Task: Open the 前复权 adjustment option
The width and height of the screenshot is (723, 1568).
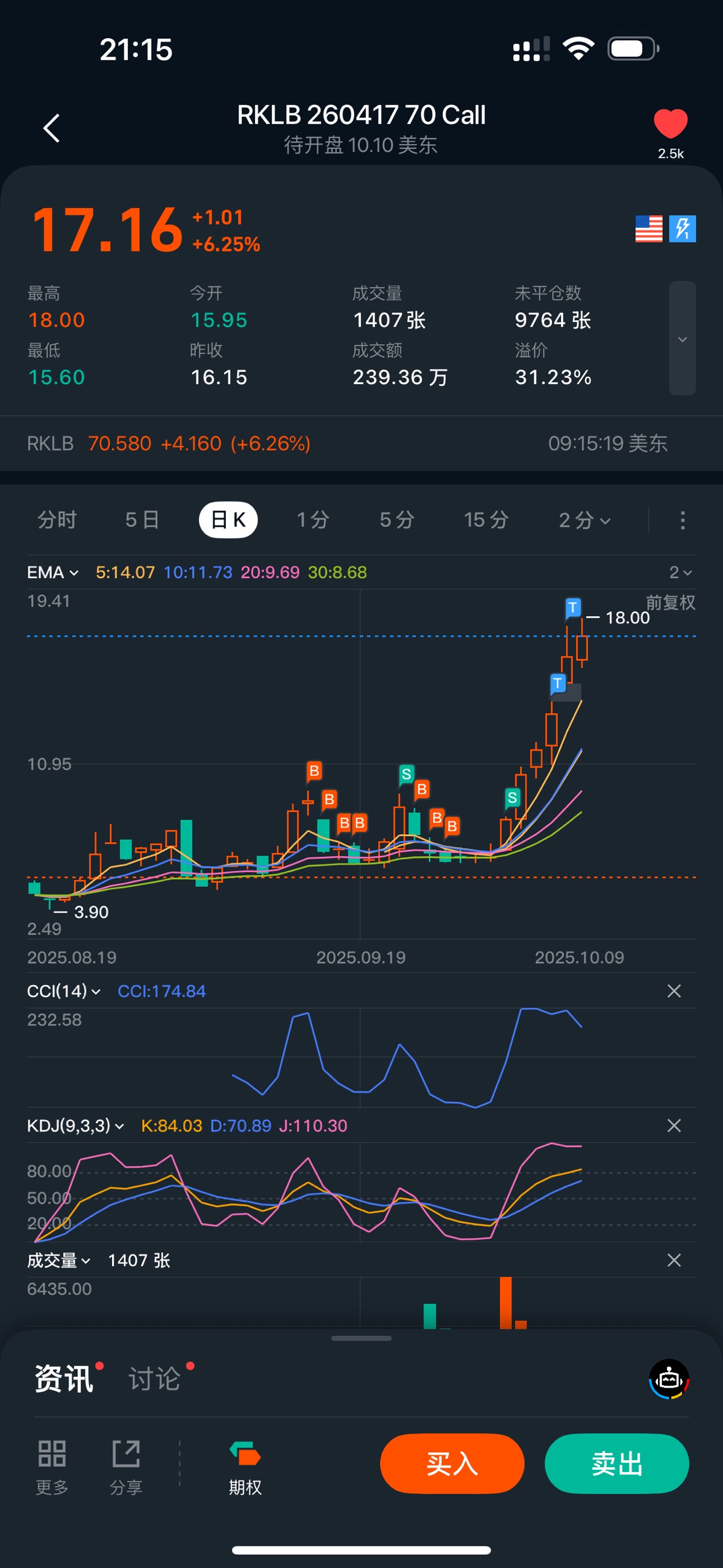Action: pos(670,603)
